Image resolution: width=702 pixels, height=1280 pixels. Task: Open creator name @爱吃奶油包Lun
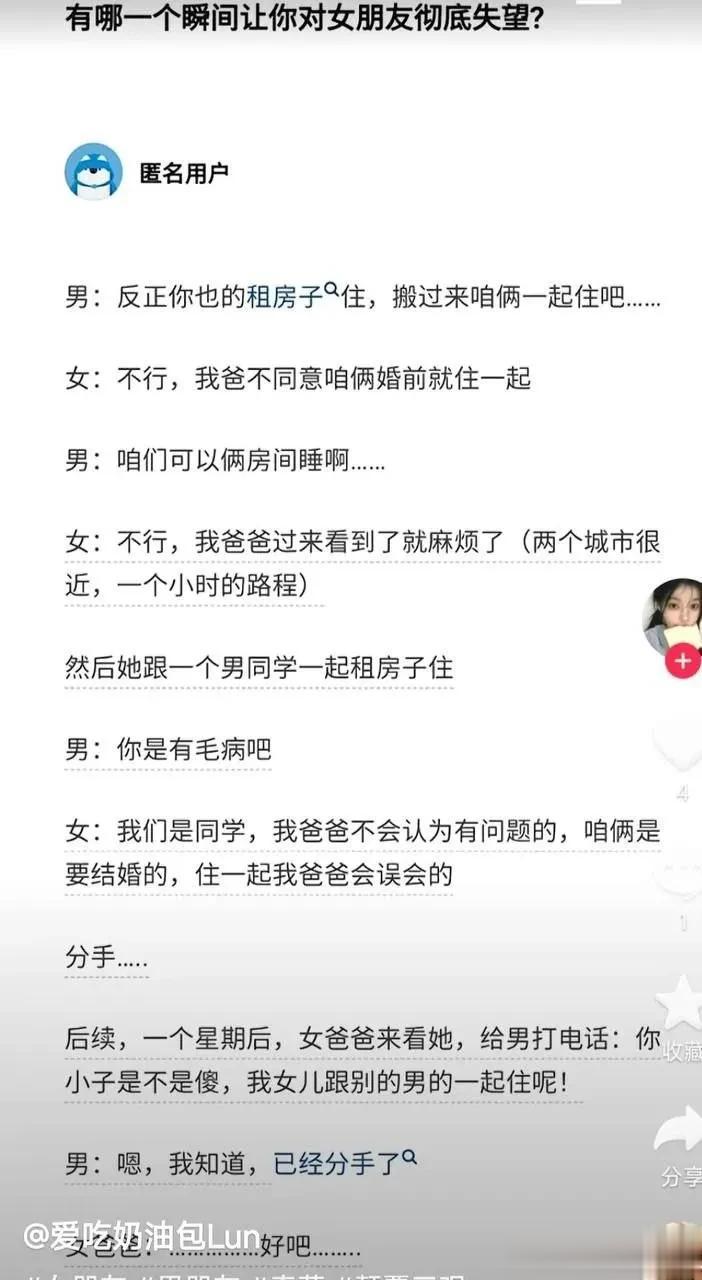pyautogui.click(x=143, y=1236)
